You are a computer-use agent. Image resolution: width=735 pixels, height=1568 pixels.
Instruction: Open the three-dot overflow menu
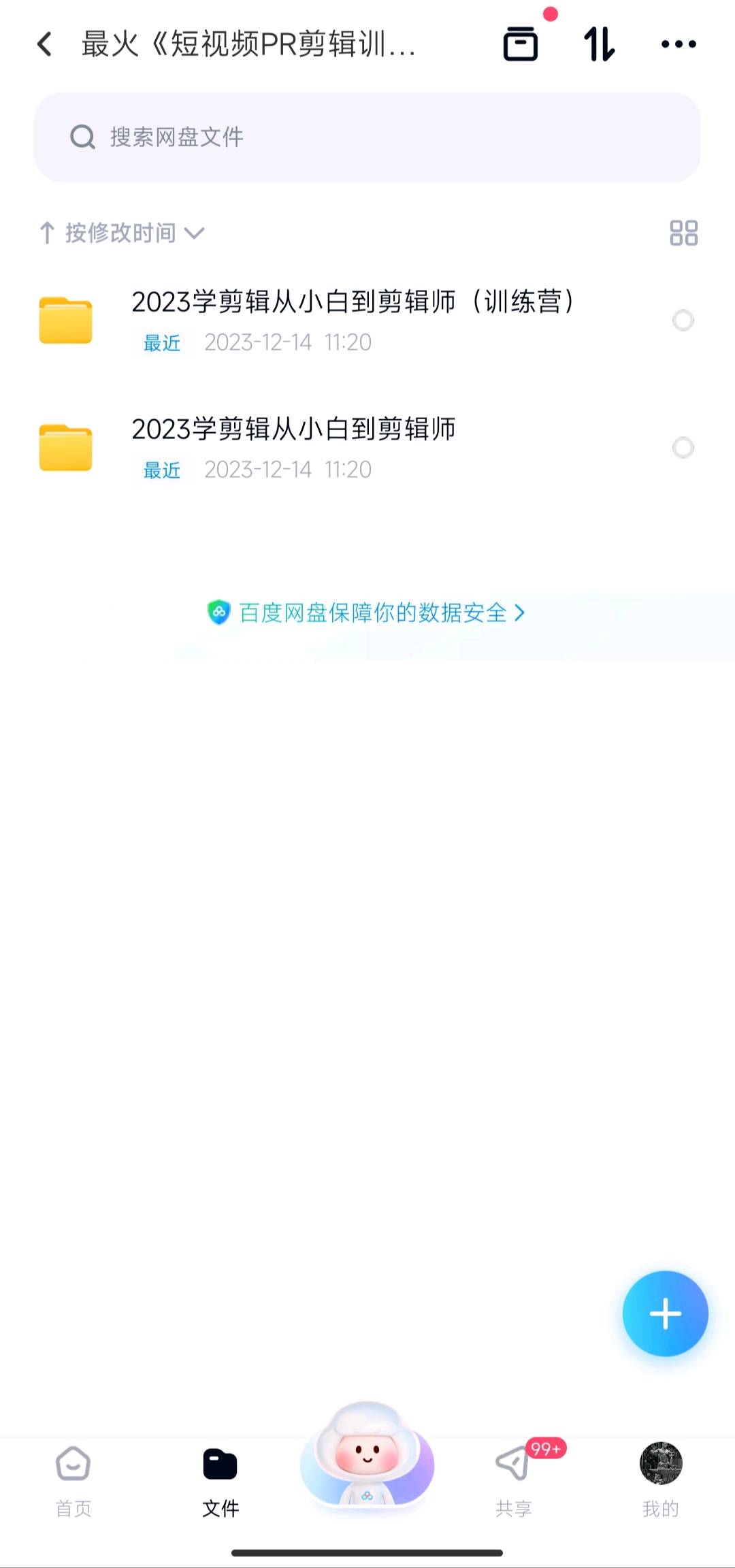679,44
